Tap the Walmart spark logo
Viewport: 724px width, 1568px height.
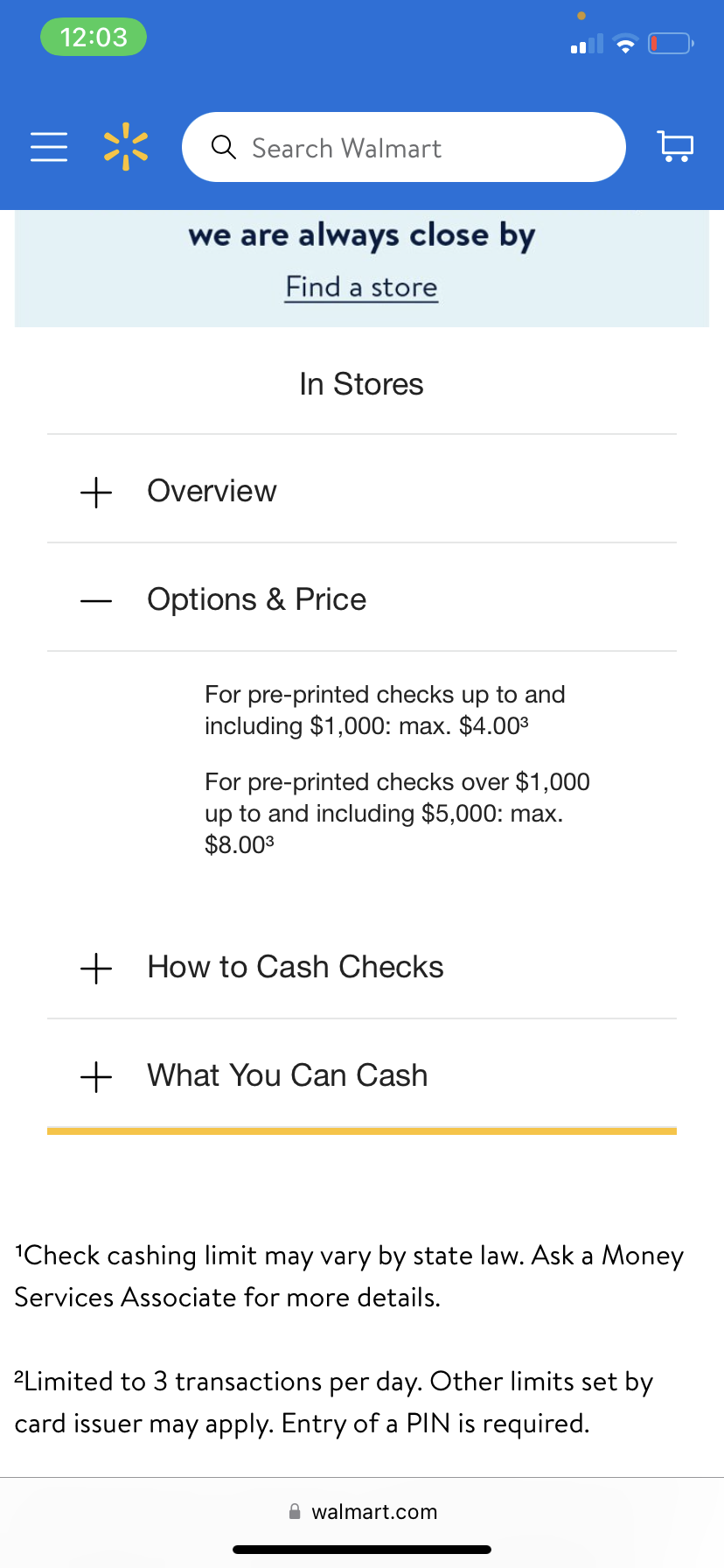[126, 147]
